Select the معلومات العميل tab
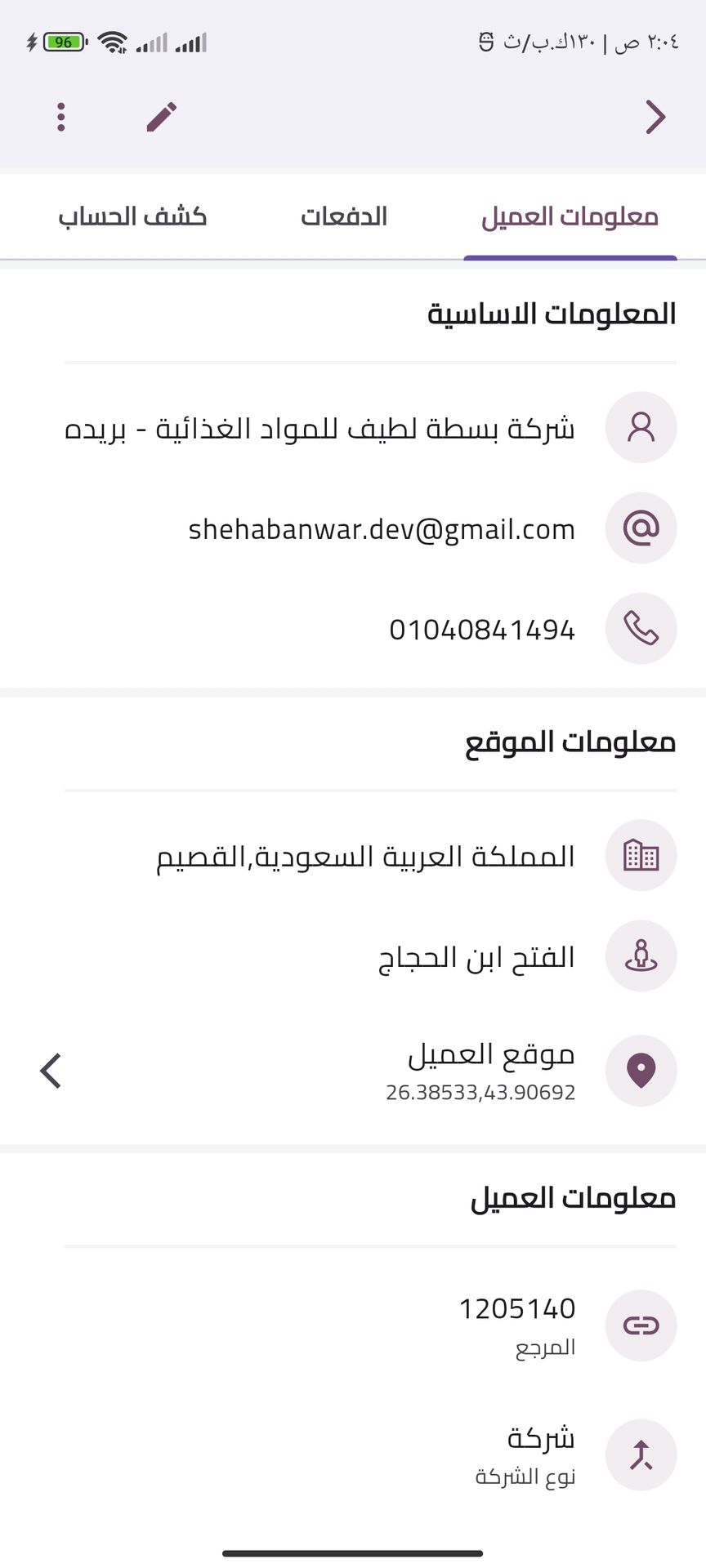Screen dimensions: 706x1568 (570, 217)
